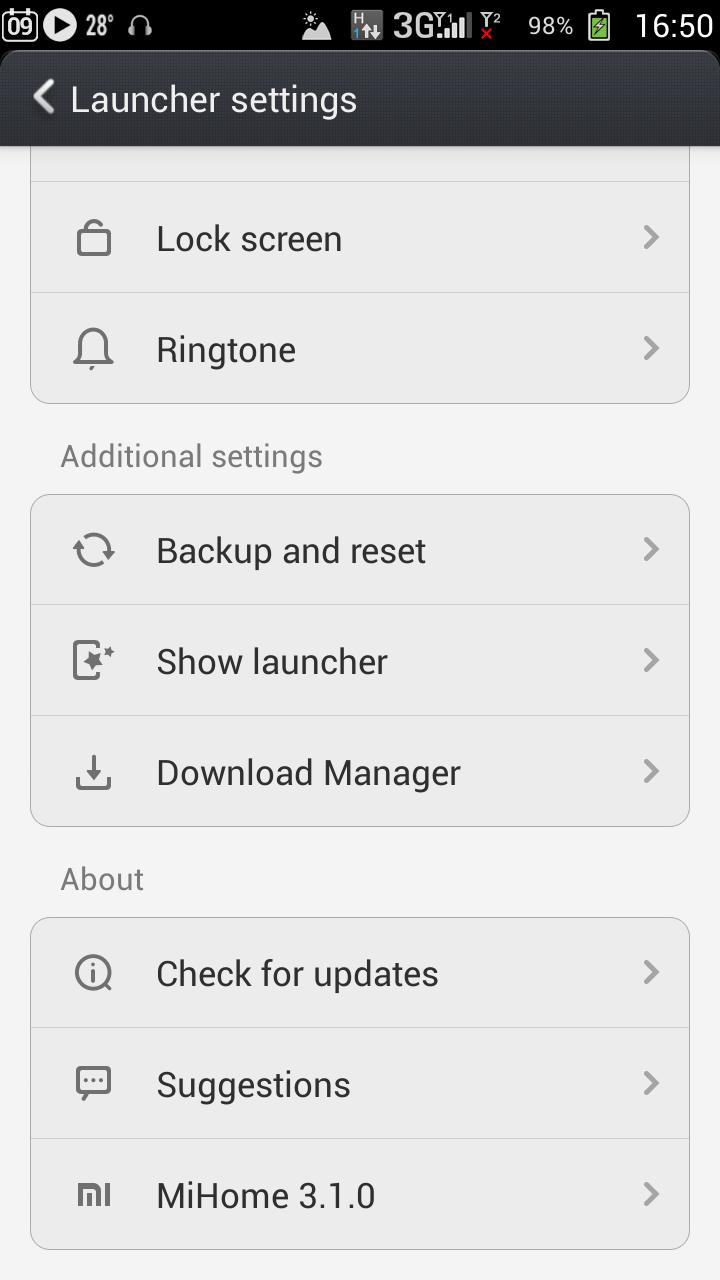720x1280 pixels.
Task: Open the Suggestions row
Action: click(x=360, y=1084)
